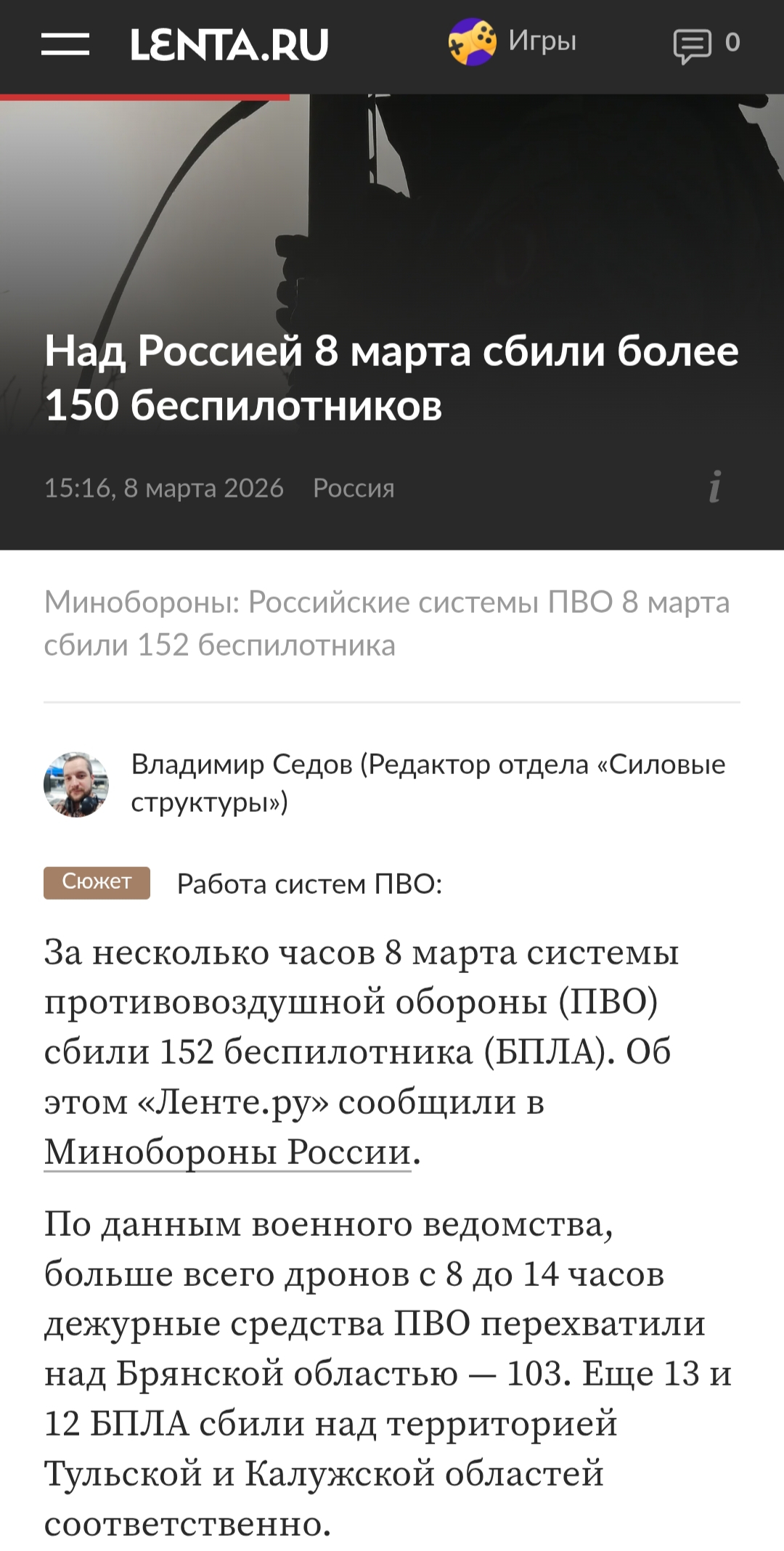Go to the Lenta.ru home page
Screen dimensions: 784x1551
pos(229,44)
